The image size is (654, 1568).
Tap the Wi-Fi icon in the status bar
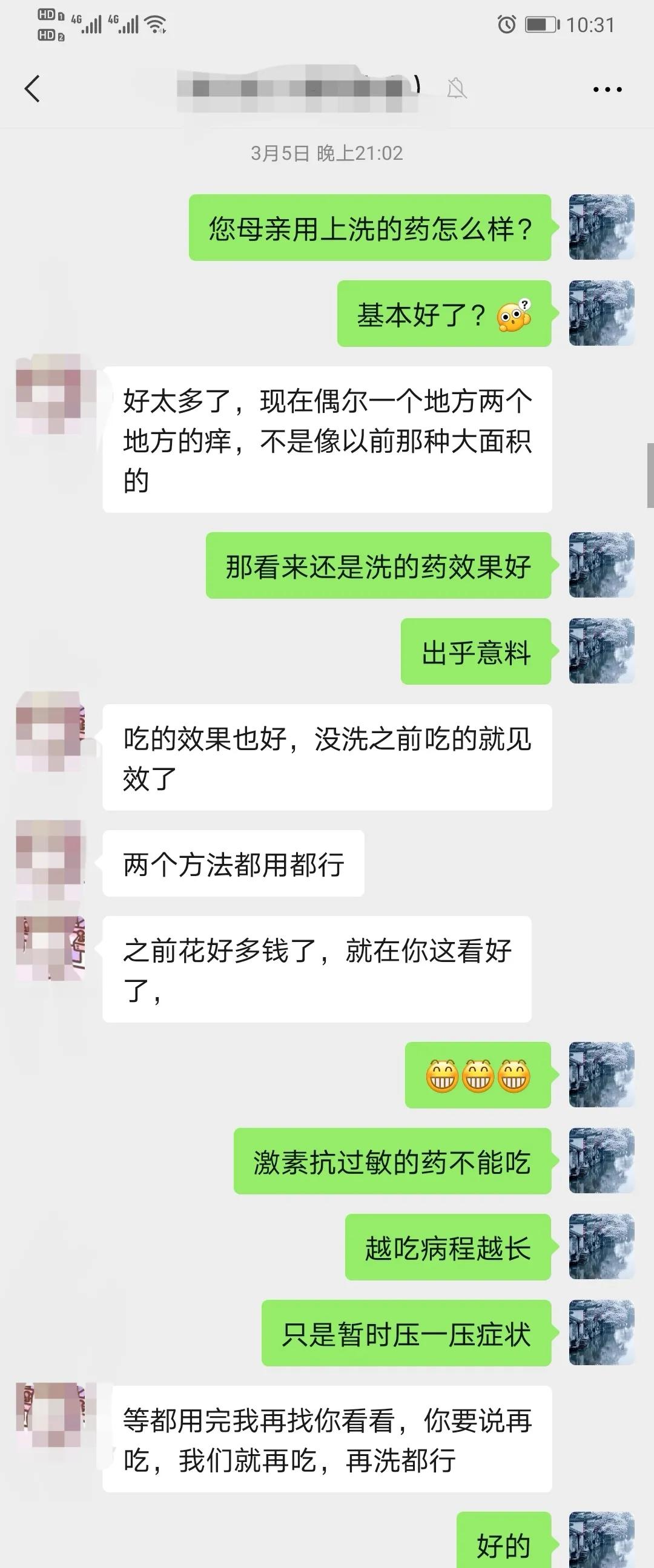click(154, 24)
